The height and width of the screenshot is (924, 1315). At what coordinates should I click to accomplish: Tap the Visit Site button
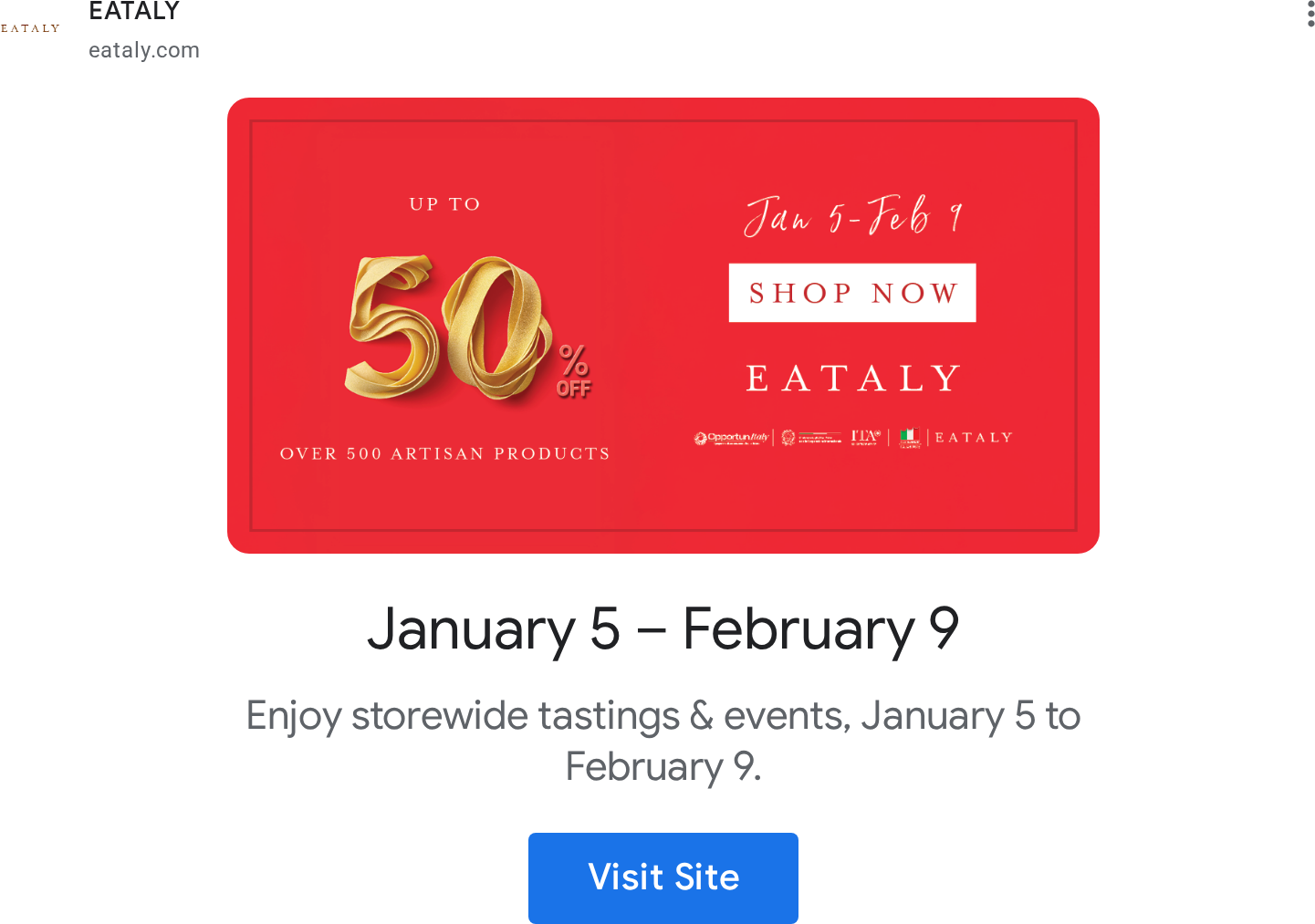coord(663,877)
